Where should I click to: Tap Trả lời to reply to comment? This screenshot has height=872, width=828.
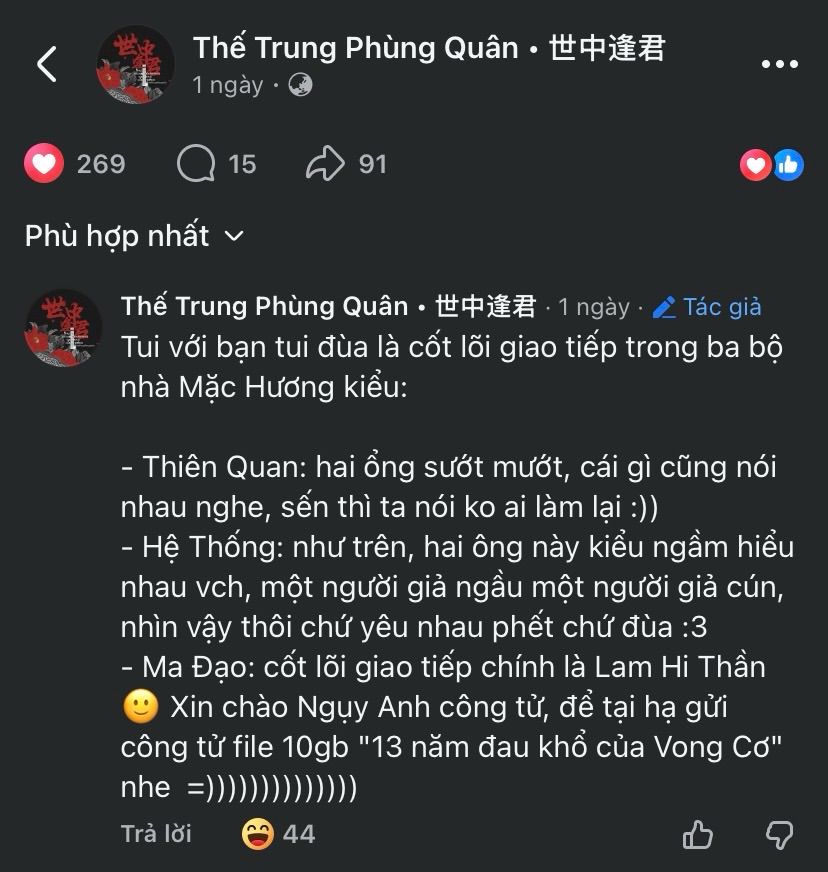coord(156,833)
